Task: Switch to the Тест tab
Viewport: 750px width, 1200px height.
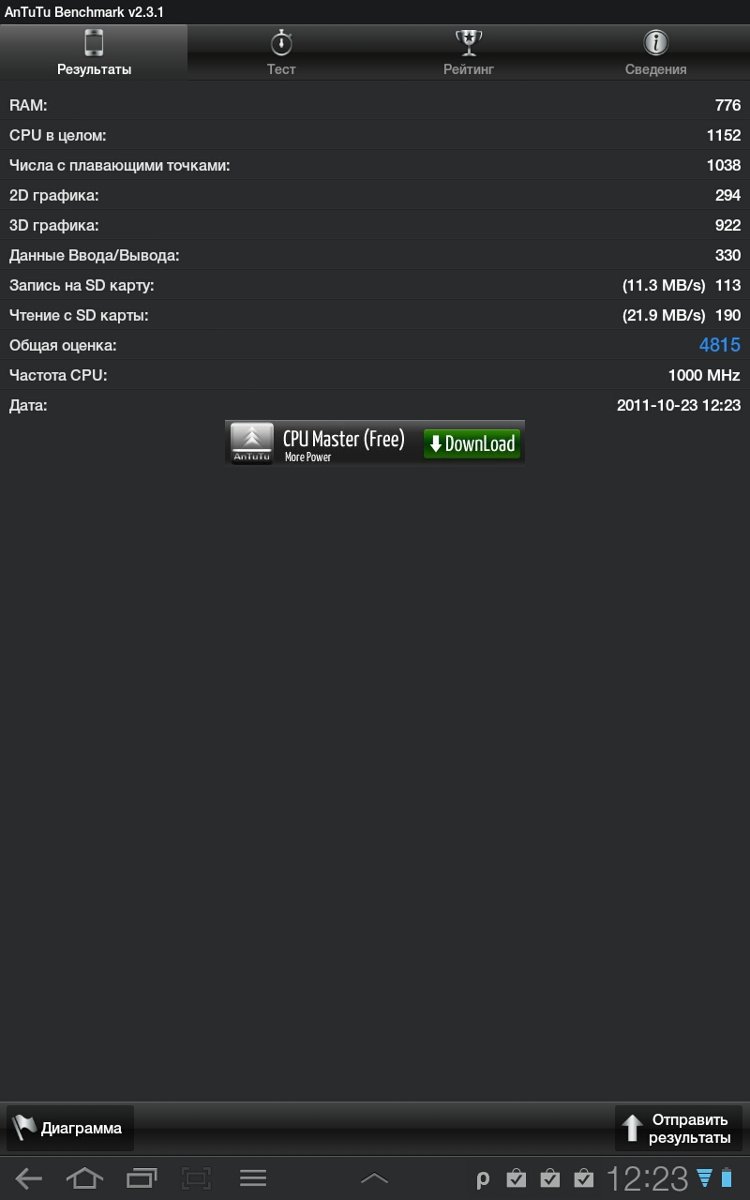Action: click(x=281, y=53)
